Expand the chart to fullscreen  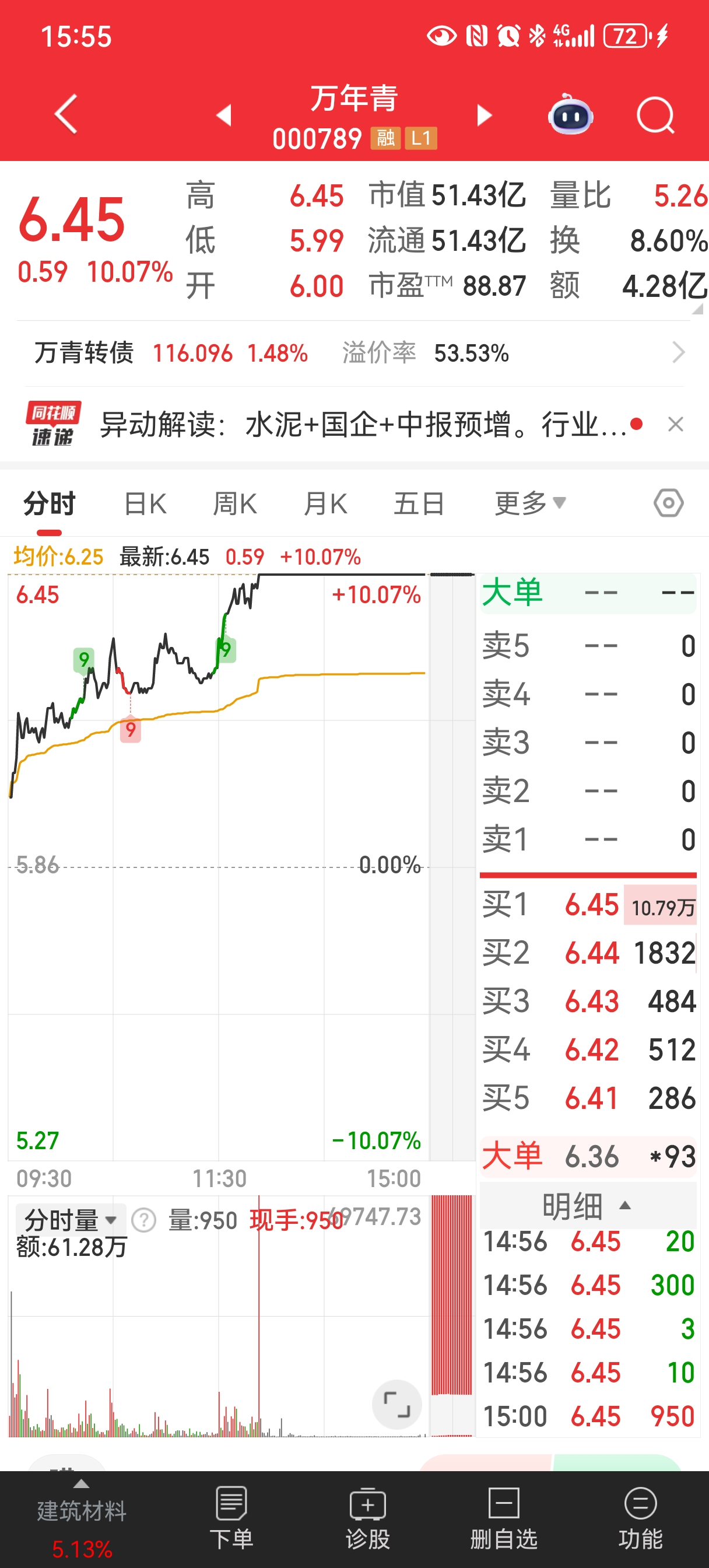[397, 1404]
